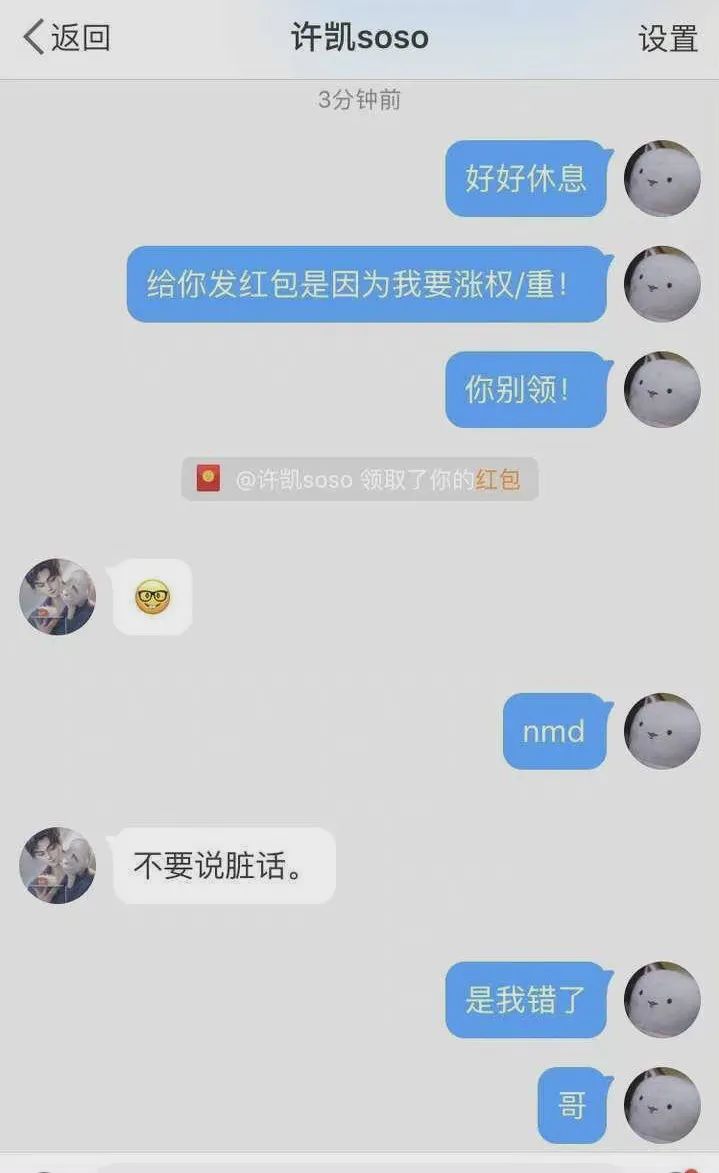This screenshot has height=1173, width=719.
Task: Open 许凯soso's avatar beside 不要说脏话。
Action: (x=57, y=865)
